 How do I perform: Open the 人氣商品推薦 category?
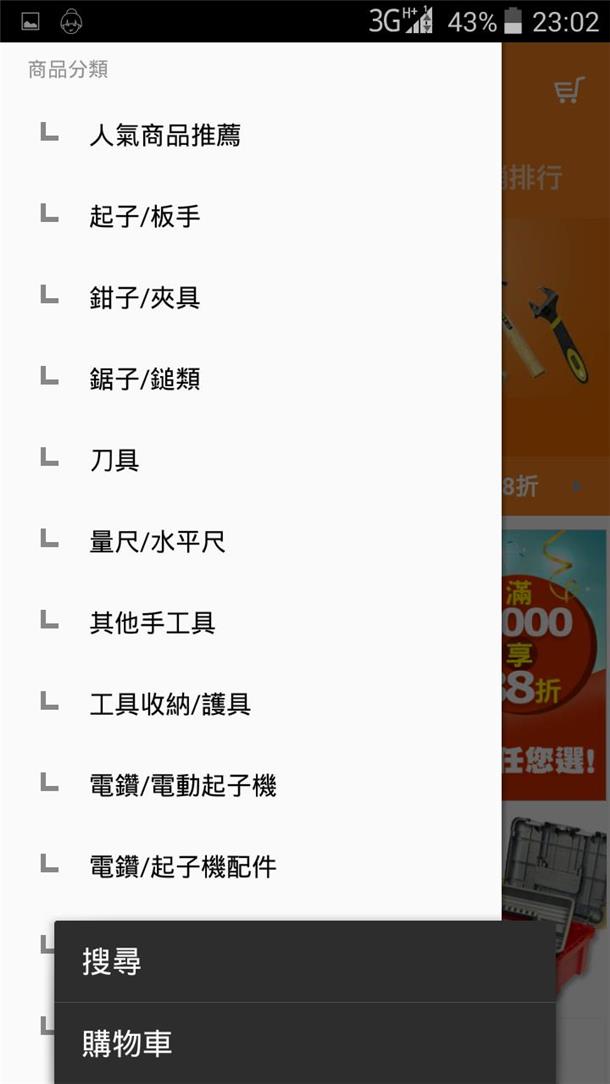(250, 135)
